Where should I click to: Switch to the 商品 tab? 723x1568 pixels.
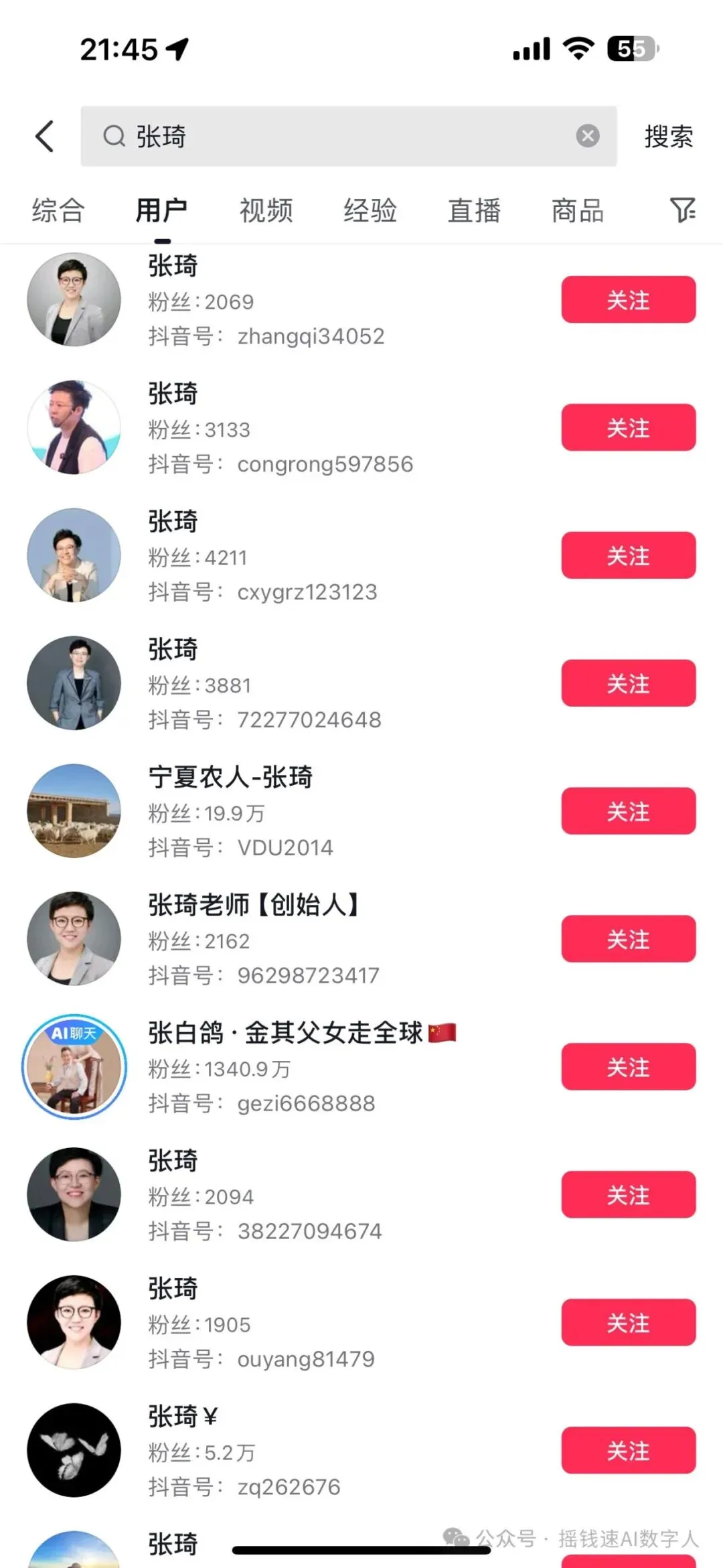pyautogui.click(x=578, y=210)
